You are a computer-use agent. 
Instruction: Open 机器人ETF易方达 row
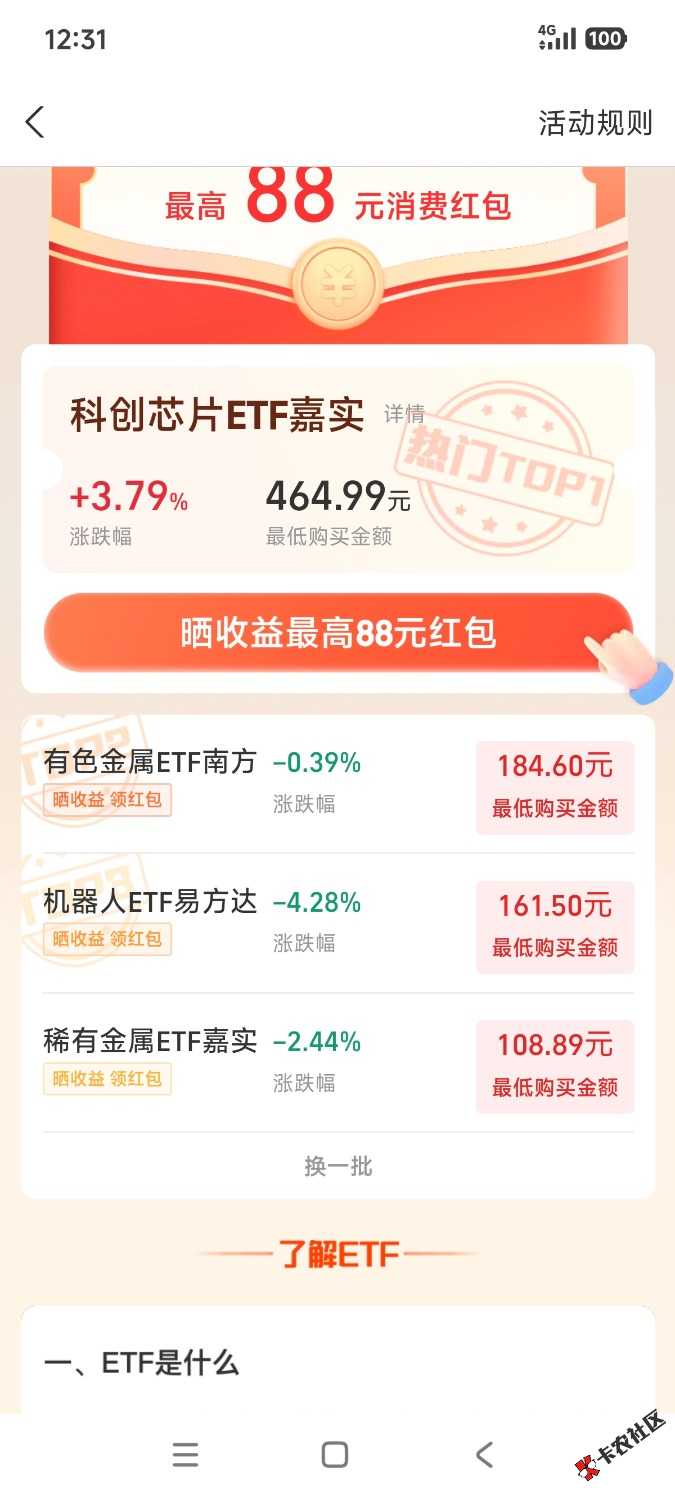[338, 923]
